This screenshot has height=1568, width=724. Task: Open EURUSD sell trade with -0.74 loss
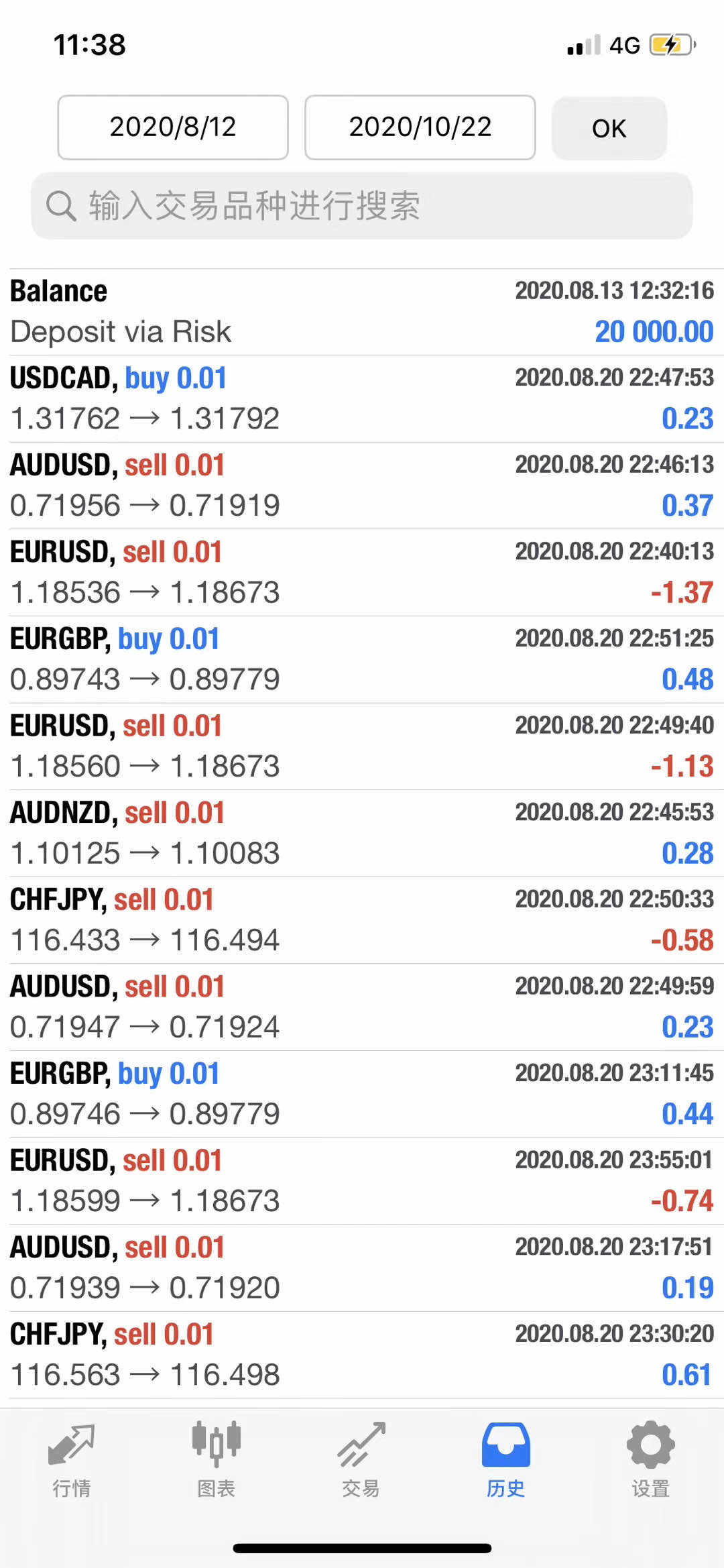(x=362, y=1181)
